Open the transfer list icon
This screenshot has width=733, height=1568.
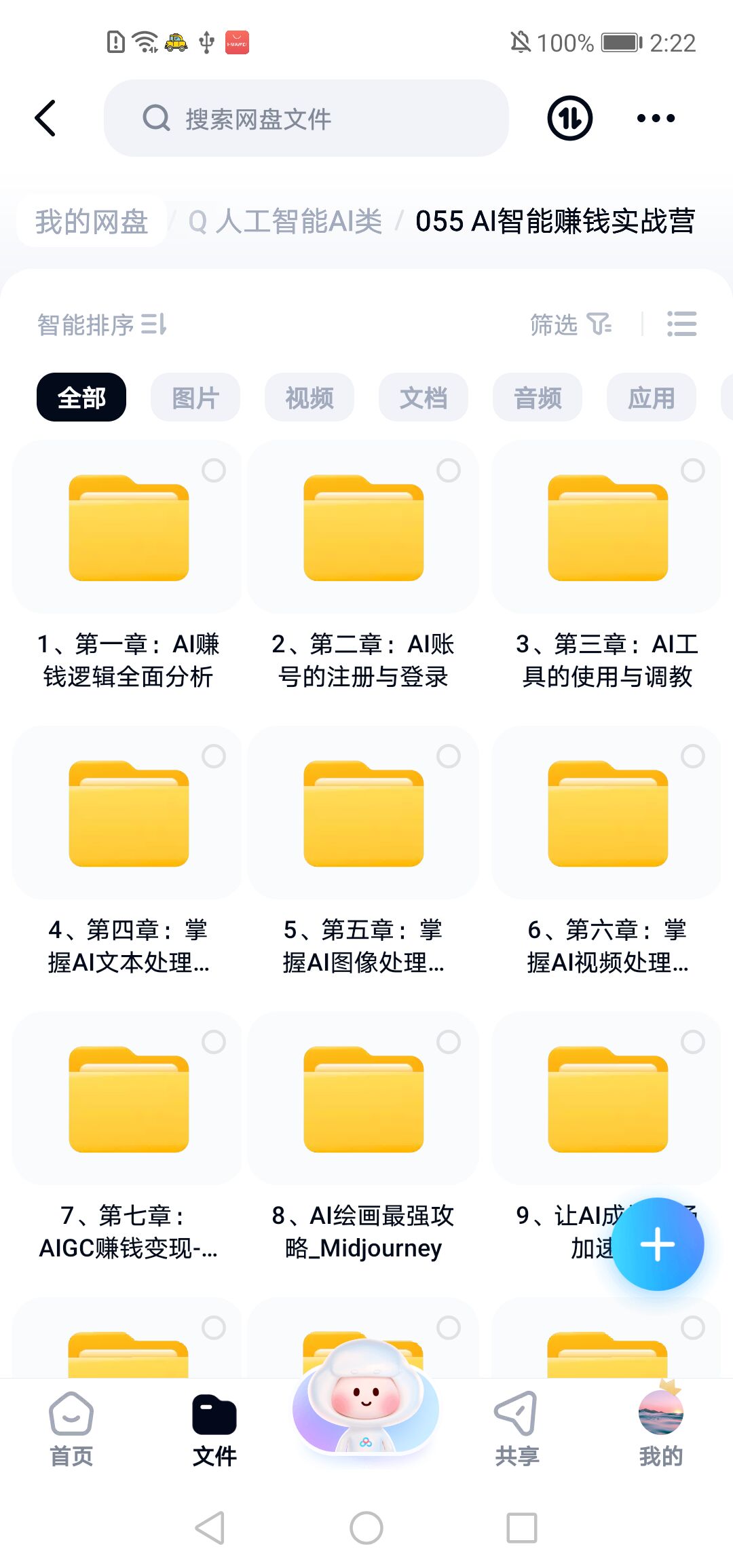[569, 118]
